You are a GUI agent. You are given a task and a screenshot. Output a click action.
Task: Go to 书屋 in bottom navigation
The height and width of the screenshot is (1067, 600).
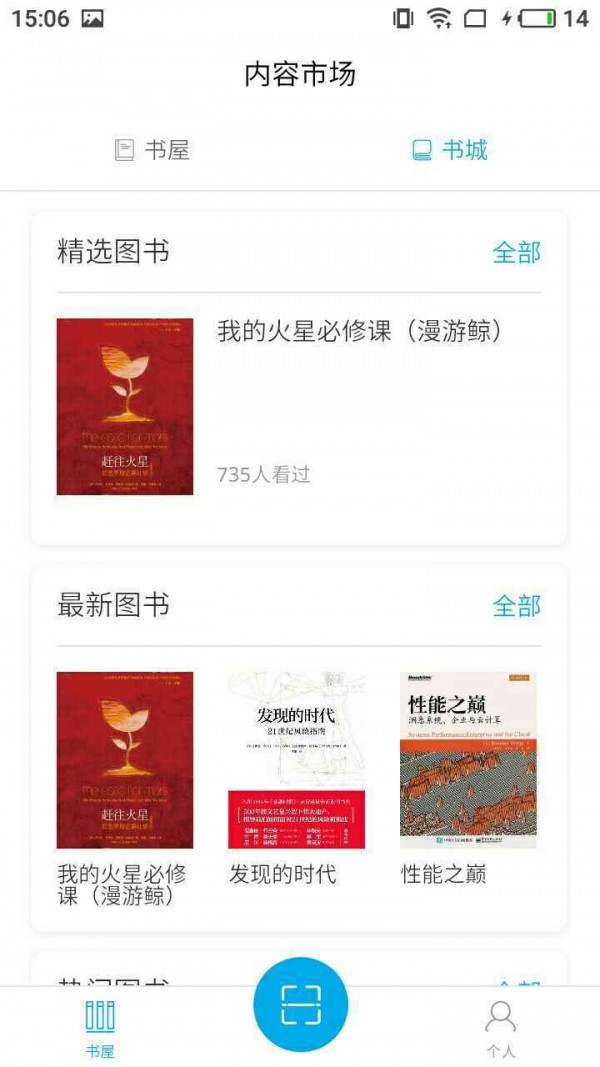100,1027
